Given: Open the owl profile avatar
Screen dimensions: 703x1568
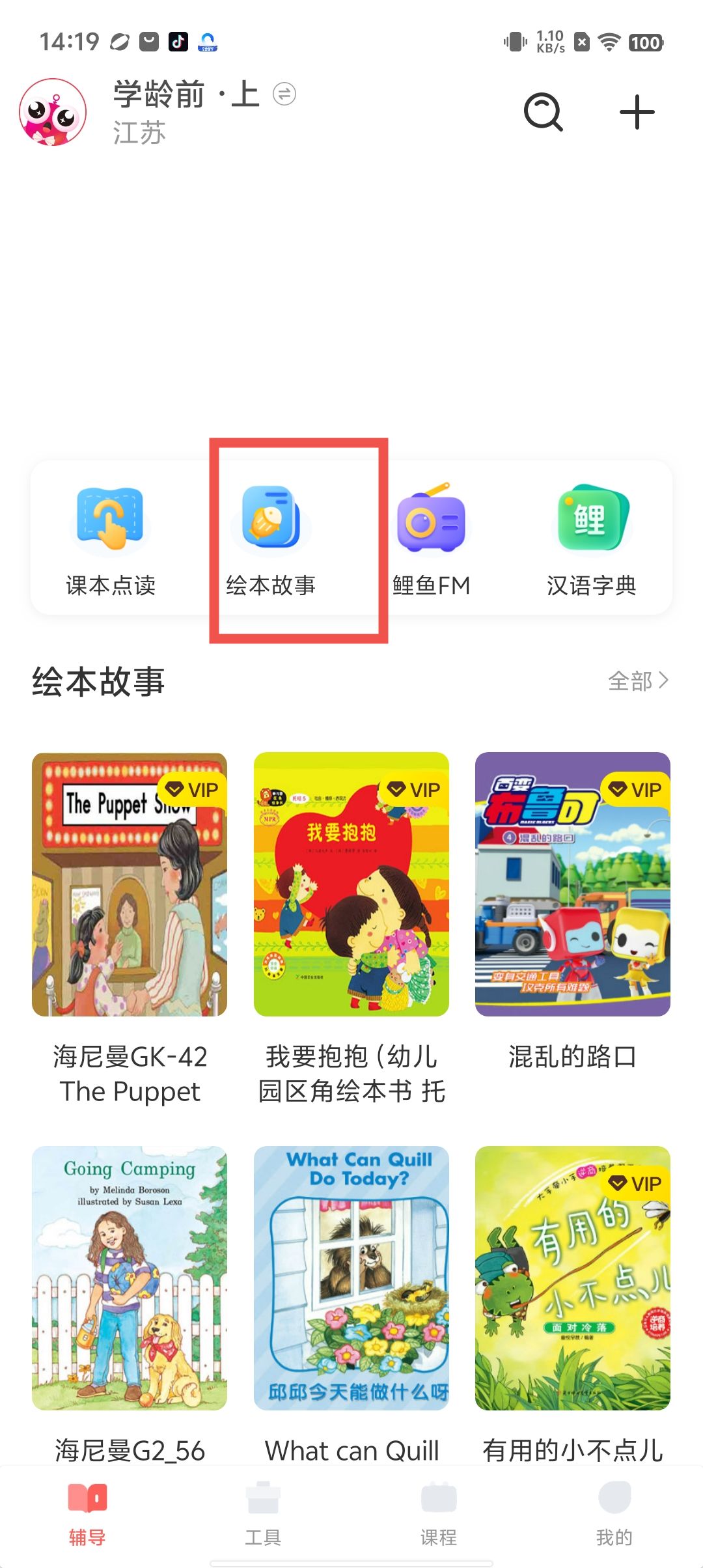Looking at the screenshot, I should click(x=53, y=112).
